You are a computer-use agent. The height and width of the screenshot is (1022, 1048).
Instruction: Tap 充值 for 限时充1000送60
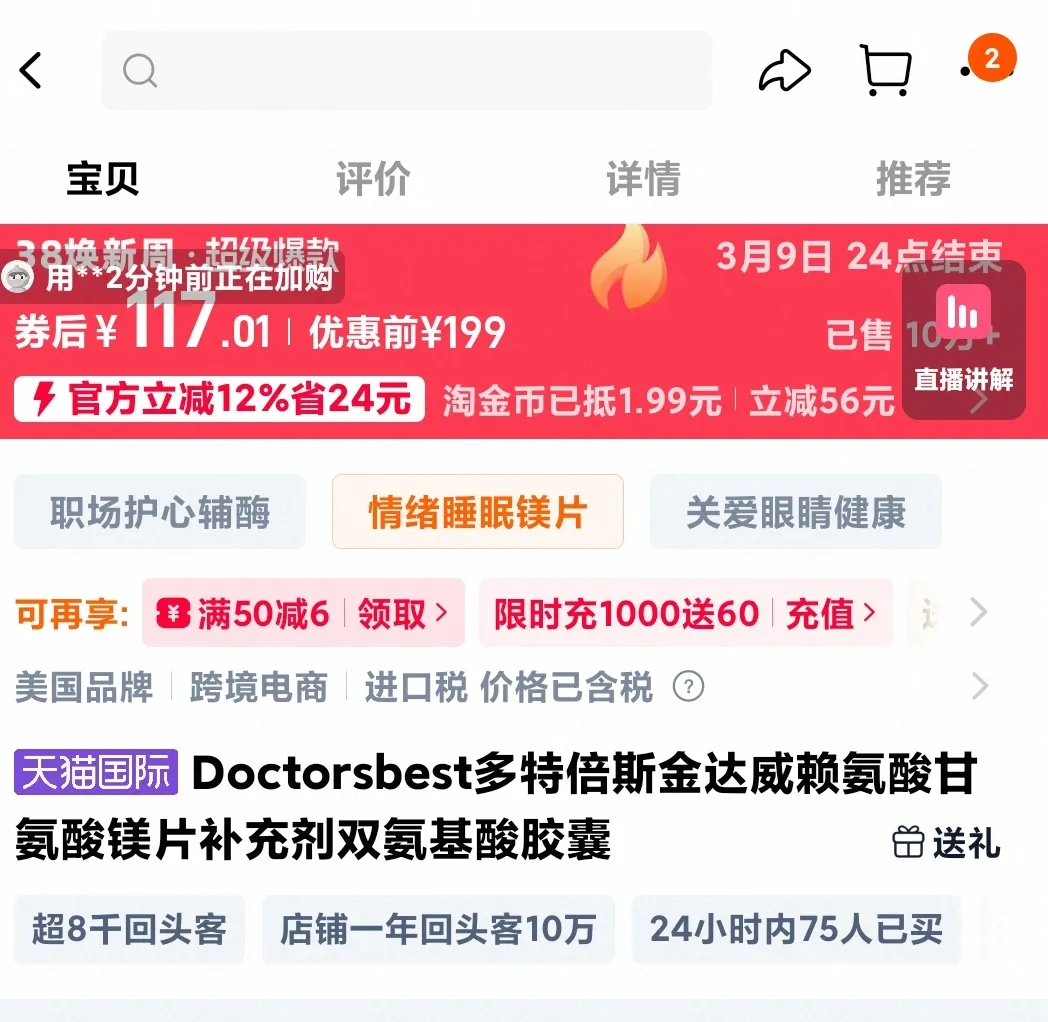coord(830,613)
